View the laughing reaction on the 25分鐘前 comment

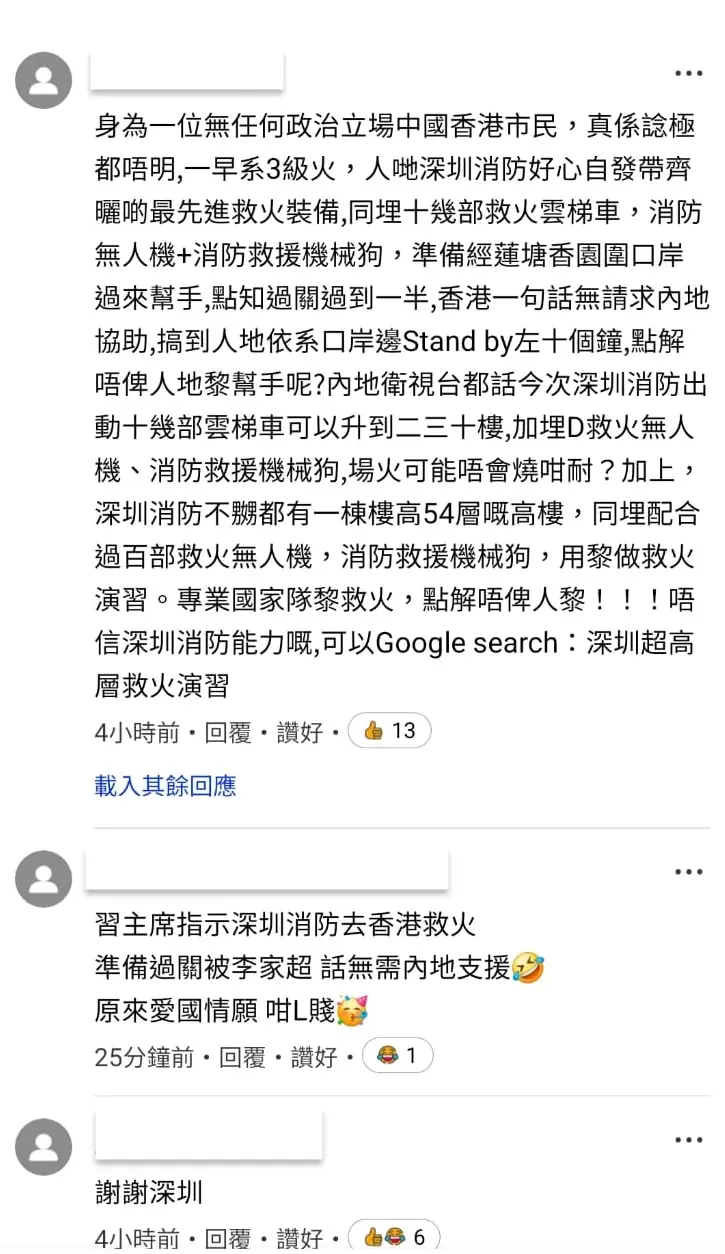click(397, 1055)
